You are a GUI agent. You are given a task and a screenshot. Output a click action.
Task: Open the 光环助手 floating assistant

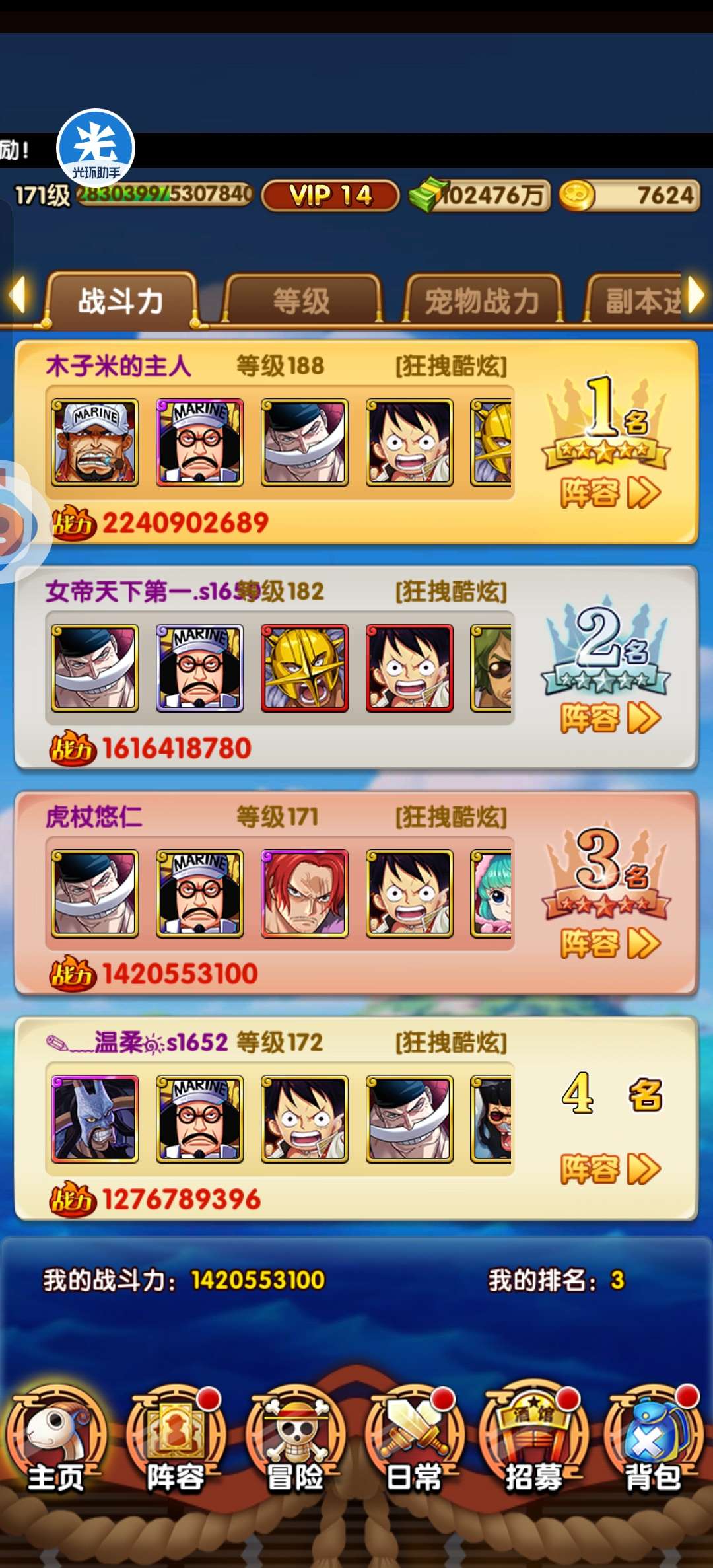[x=96, y=148]
